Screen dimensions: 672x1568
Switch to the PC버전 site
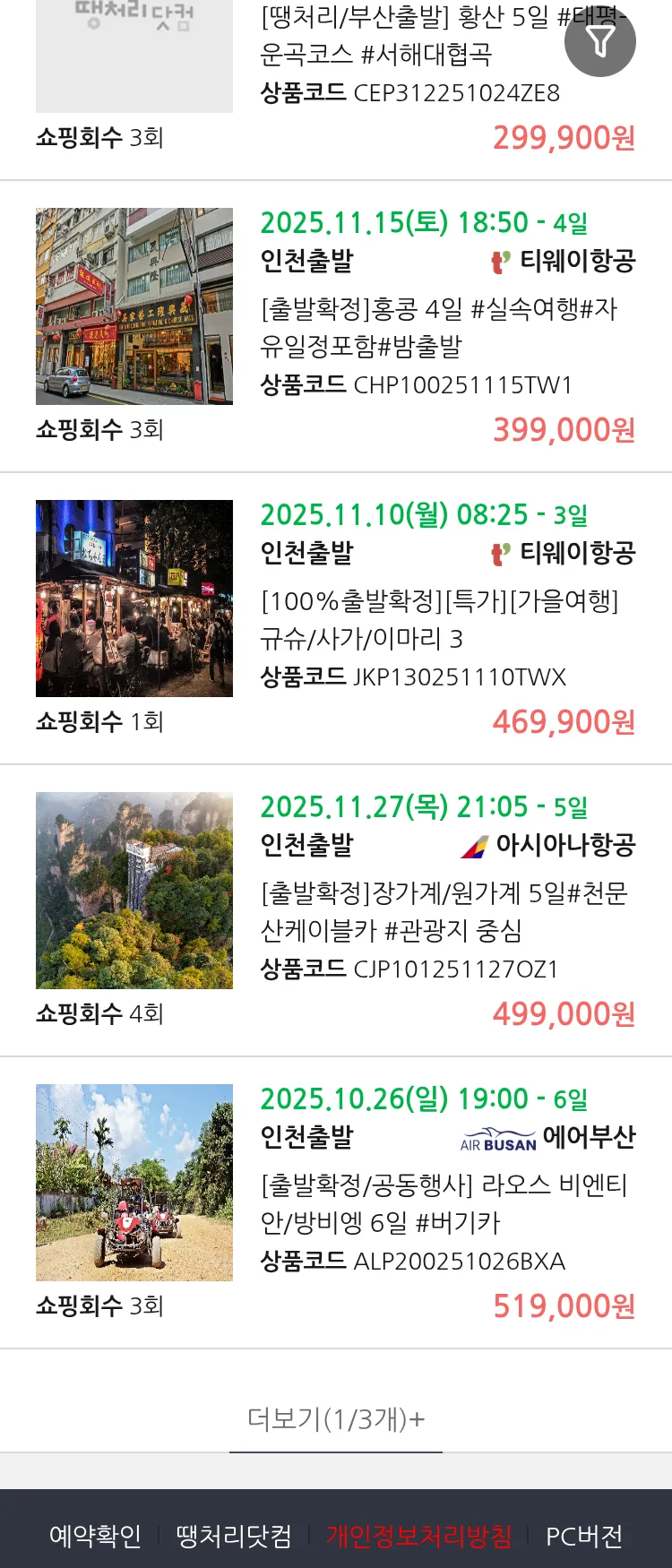[584, 1536]
